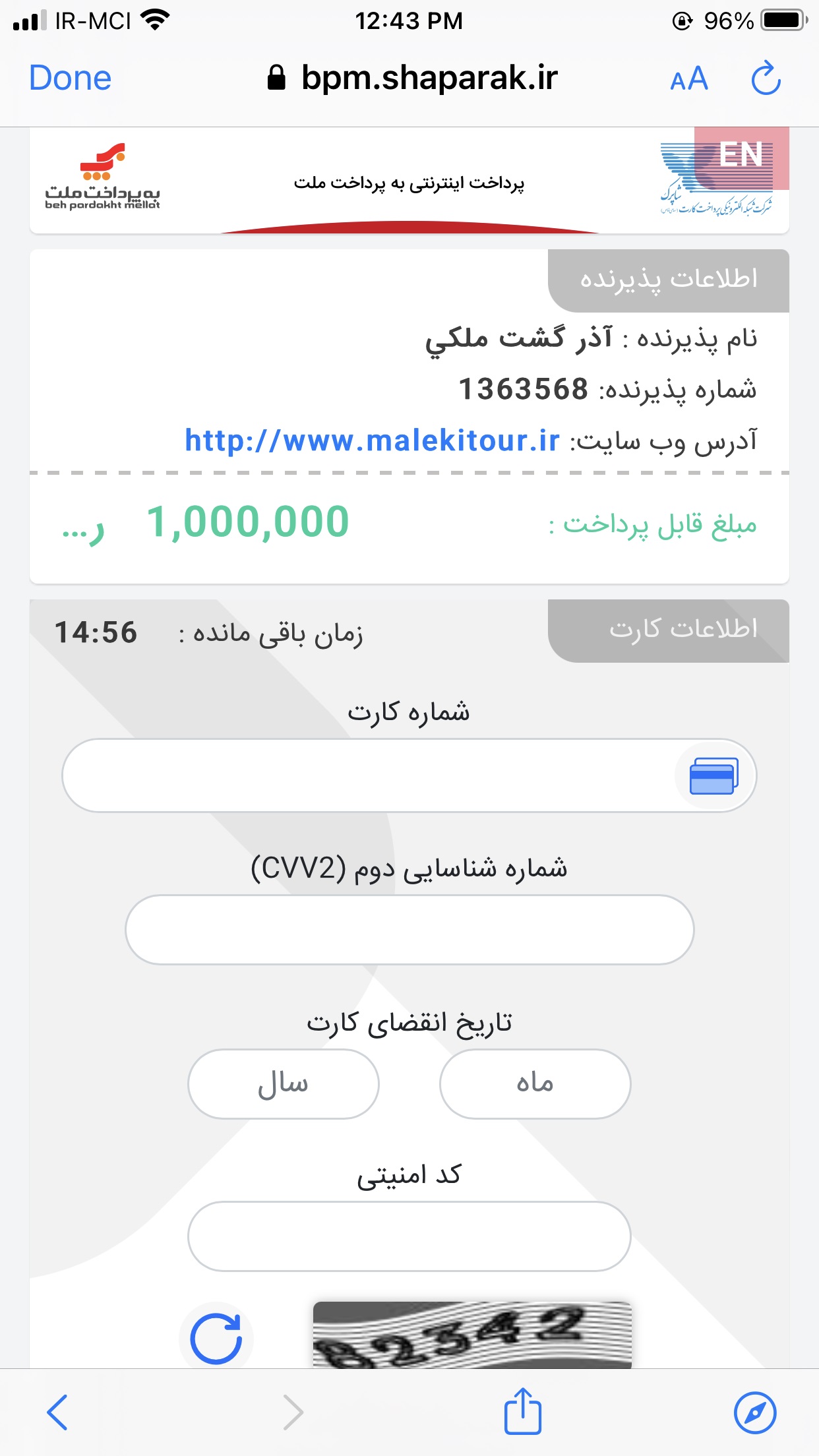
Task: Select the expiry month field (ماه)
Action: point(535,1083)
